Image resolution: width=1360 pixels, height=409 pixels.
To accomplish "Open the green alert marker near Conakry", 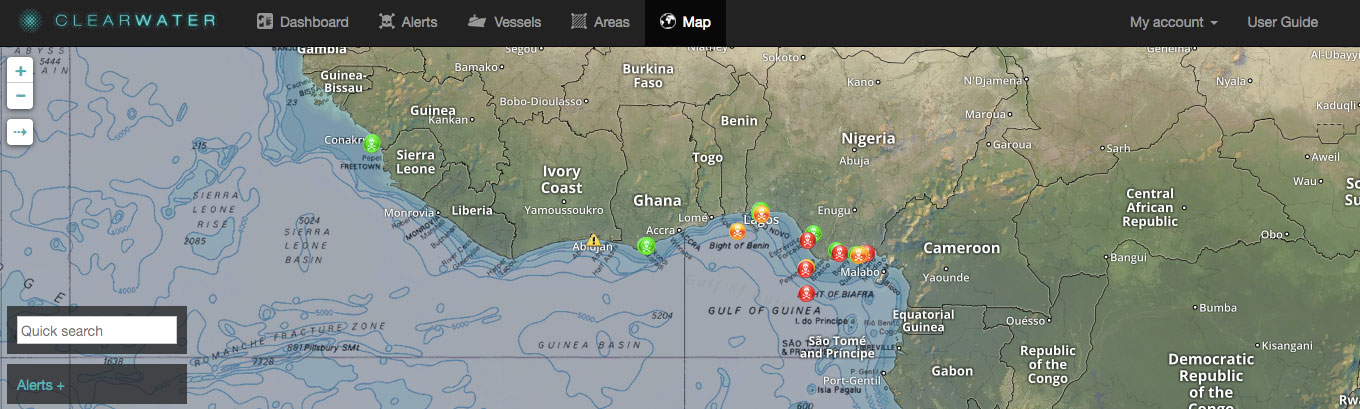I will point(372,143).
